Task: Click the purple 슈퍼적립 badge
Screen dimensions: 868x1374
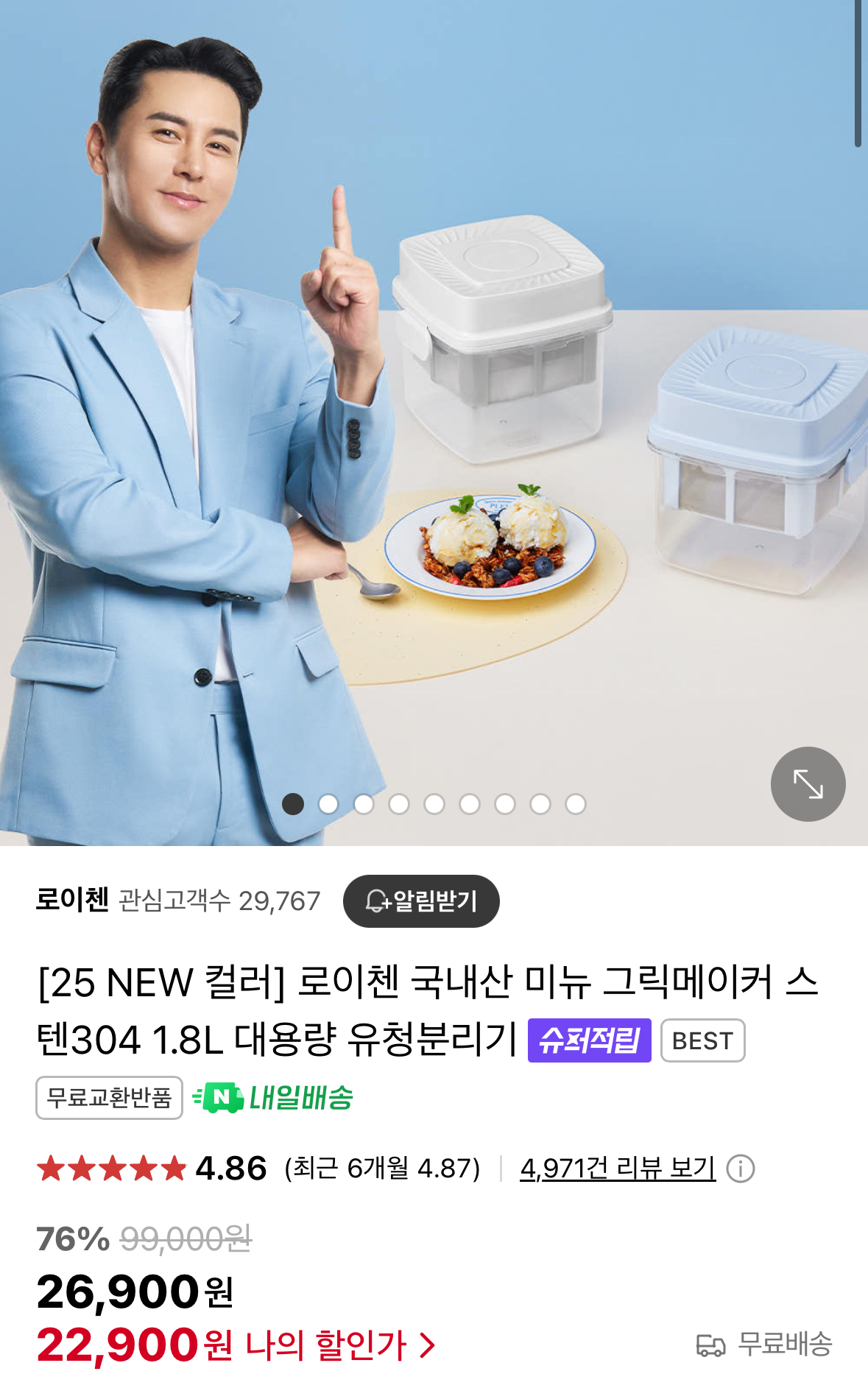Action: pos(589,1040)
